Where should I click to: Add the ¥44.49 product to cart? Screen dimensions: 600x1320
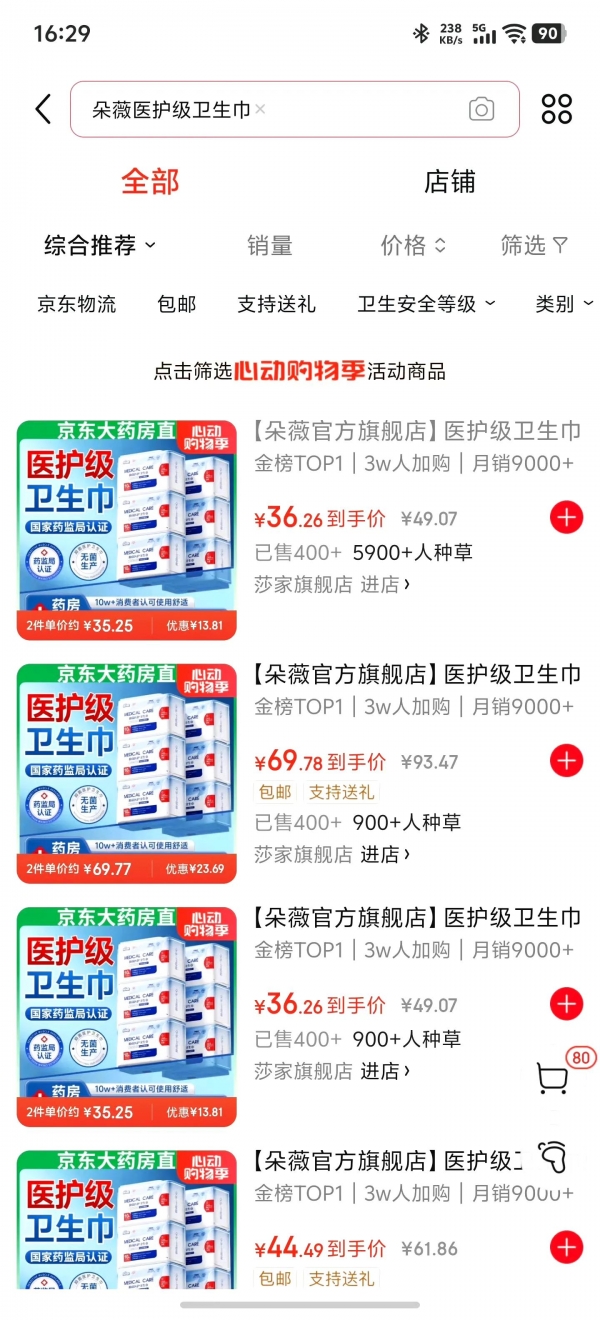(567, 1247)
